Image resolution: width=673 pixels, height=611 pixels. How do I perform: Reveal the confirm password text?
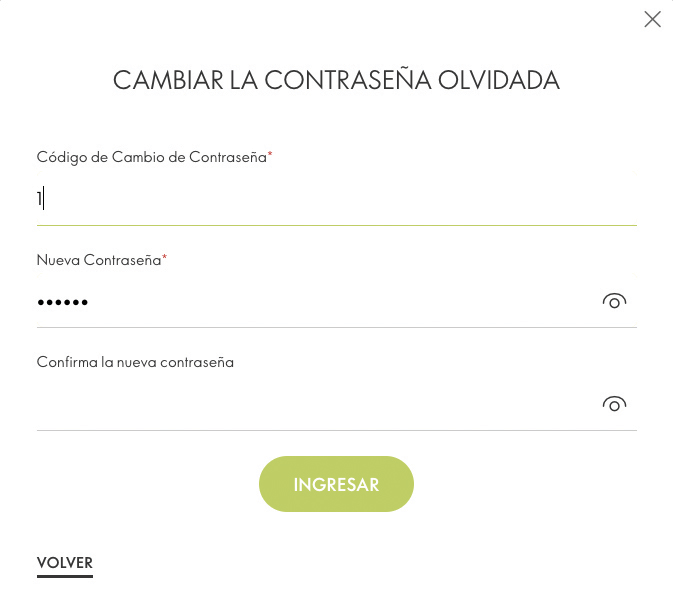pyautogui.click(x=614, y=404)
